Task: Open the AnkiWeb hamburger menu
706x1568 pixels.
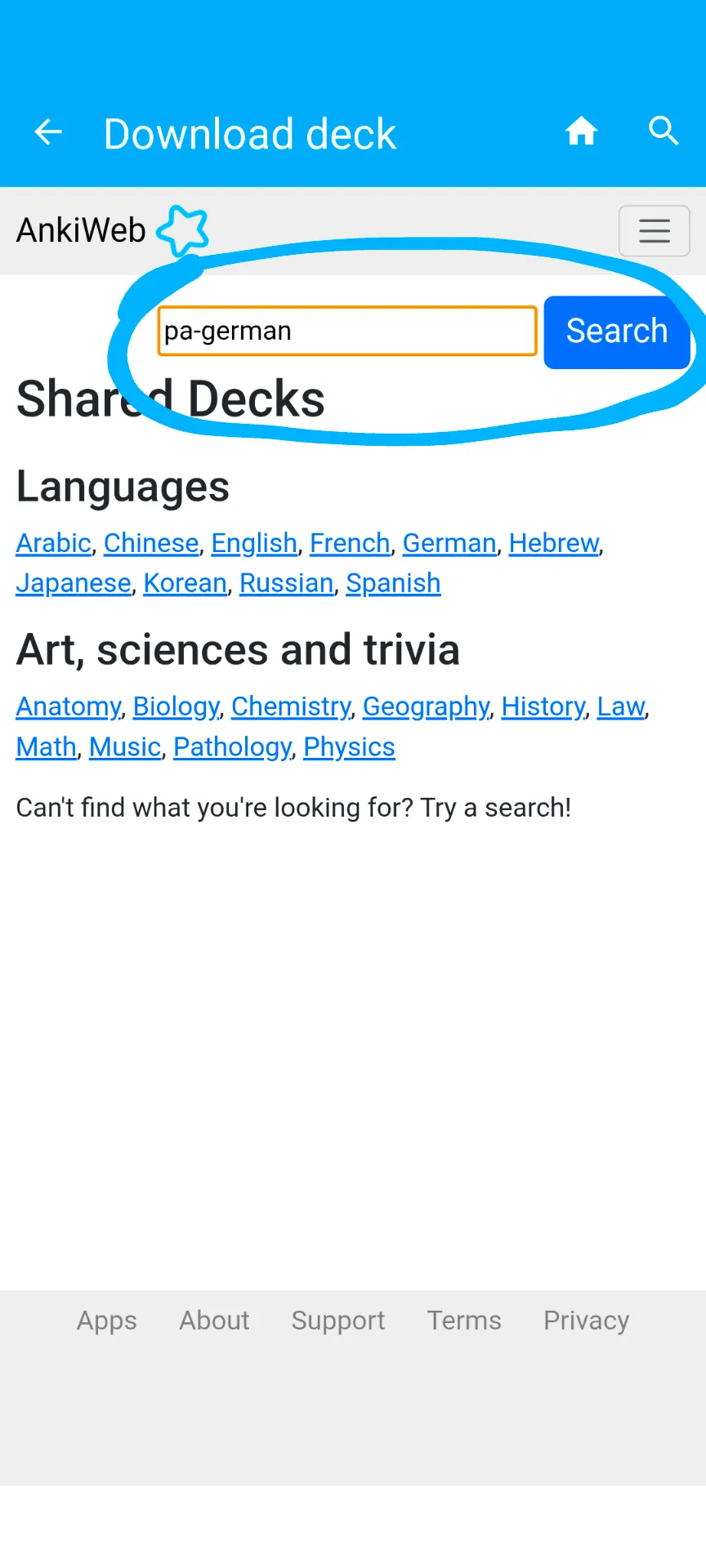Action: pos(654,231)
